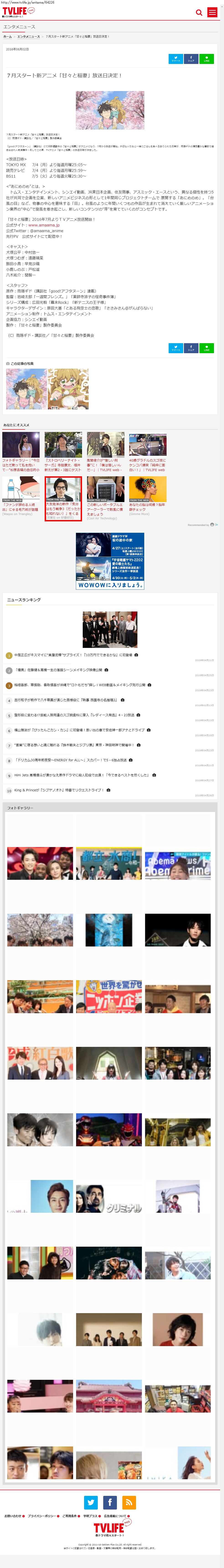Tap the ホーム breadcrumb link
The image size is (224, 1568).
pyautogui.click(x=7, y=36)
